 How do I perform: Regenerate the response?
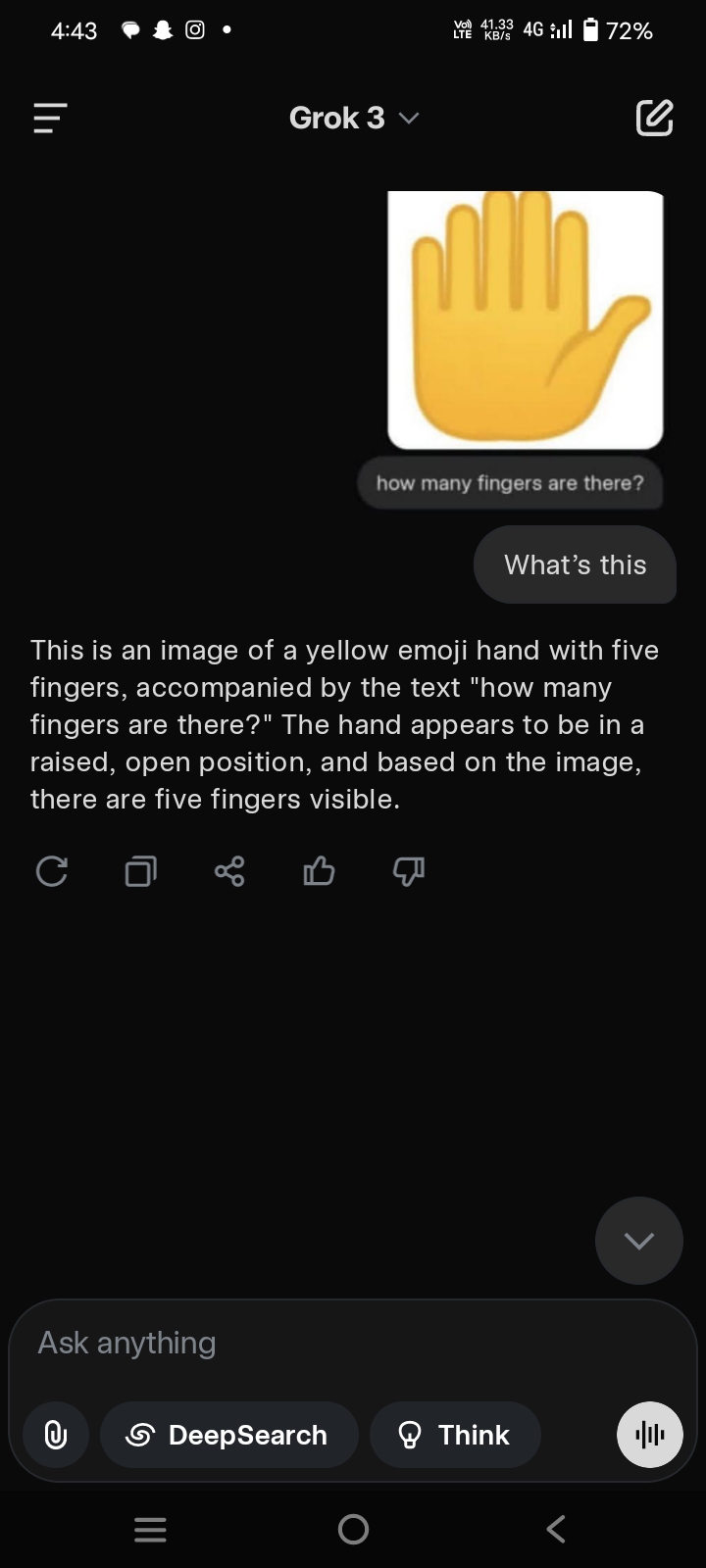tap(51, 871)
